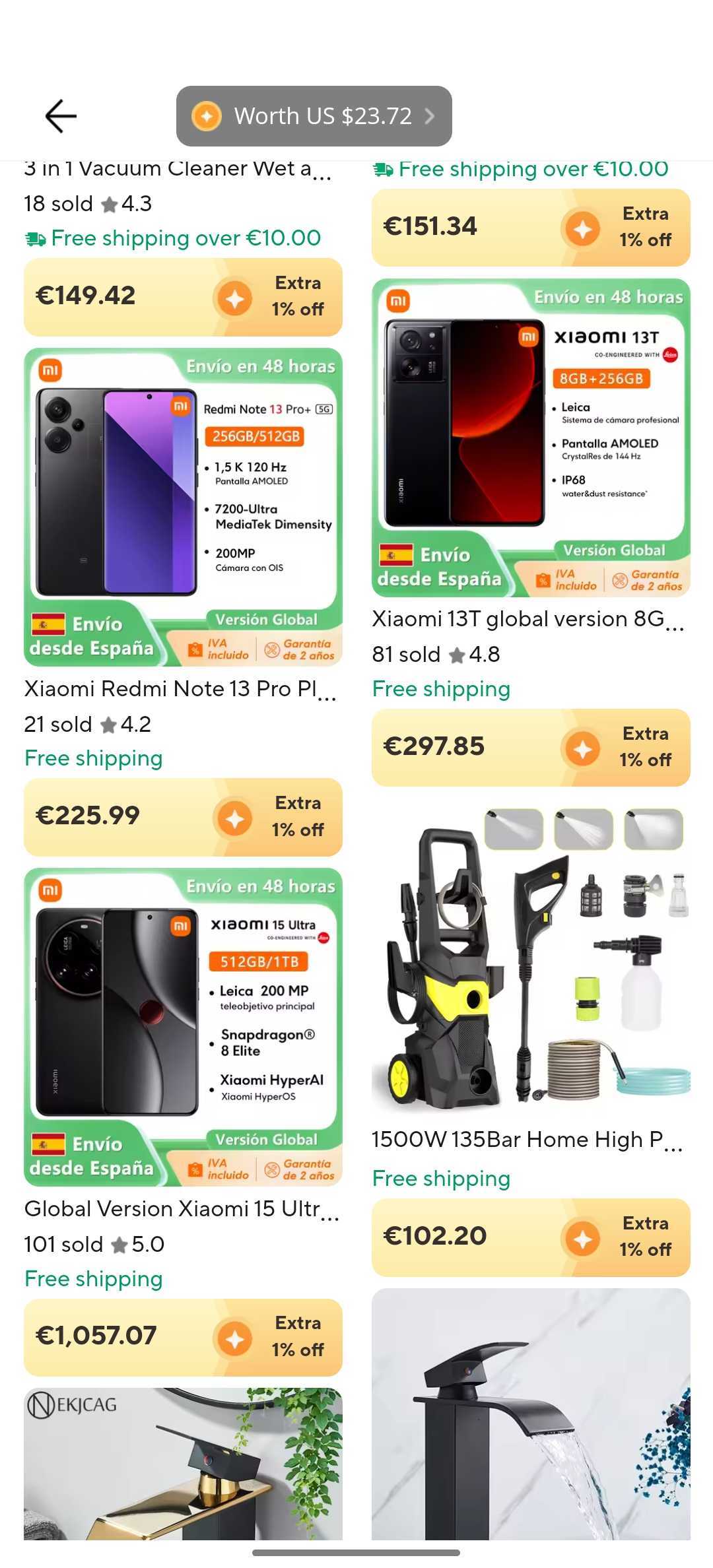The height and width of the screenshot is (1568, 713).
Task: Open Global Version Xiaomi 15 Ultra product
Action: click(183, 1027)
